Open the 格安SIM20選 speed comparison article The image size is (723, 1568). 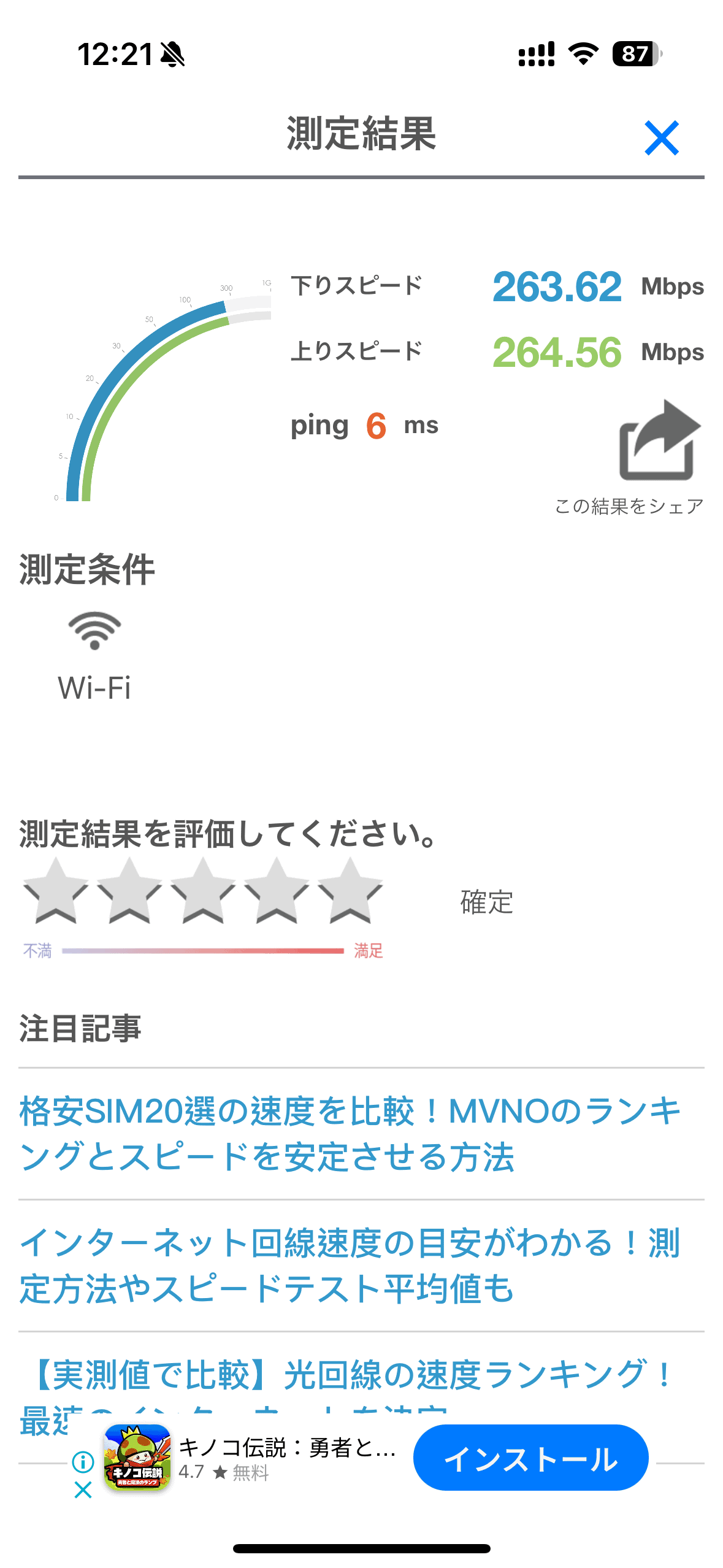pyautogui.click(x=351, y=1134)
